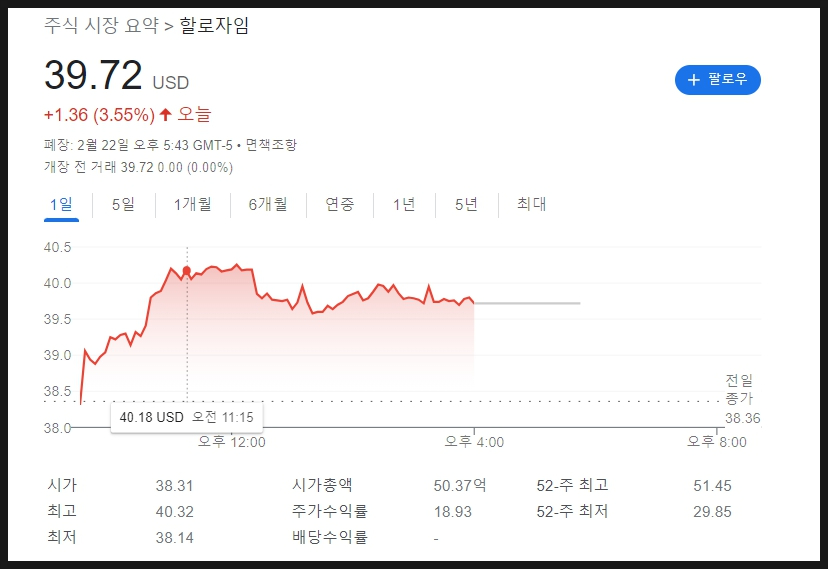Switch to the 5일 chart range
The width and height of the screenshot is (828, 569).
(x=123, y=205)
